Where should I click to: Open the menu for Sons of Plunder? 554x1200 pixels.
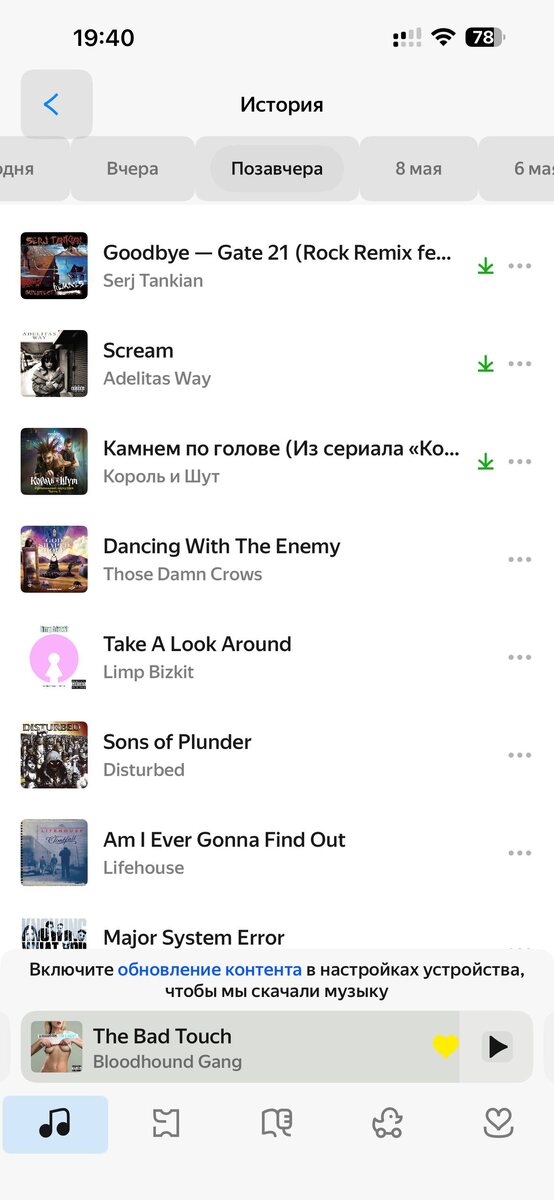click(x=519, y=756)
